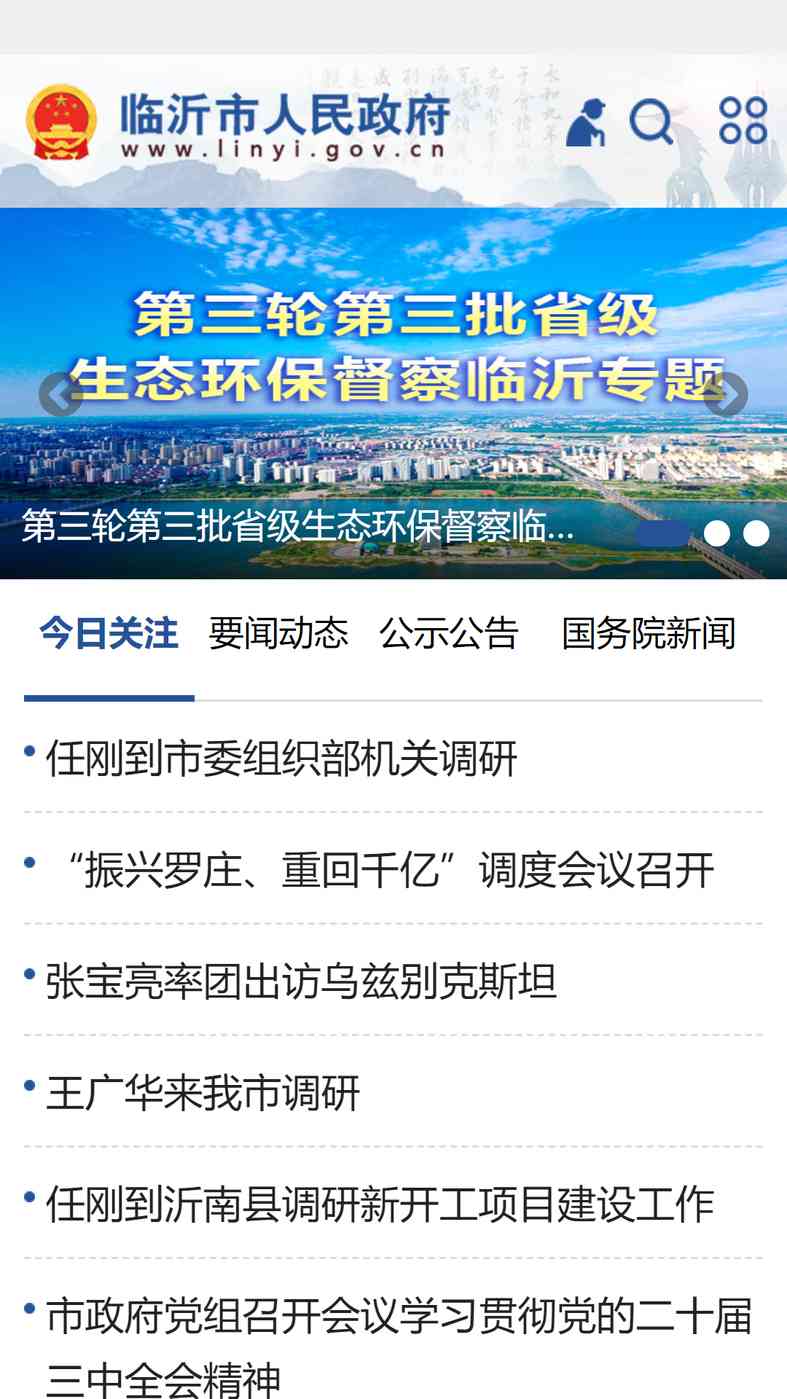Open 王广华来我市调研 news item
This screenshot has width=787, height=1399.
coord(203,1093)
